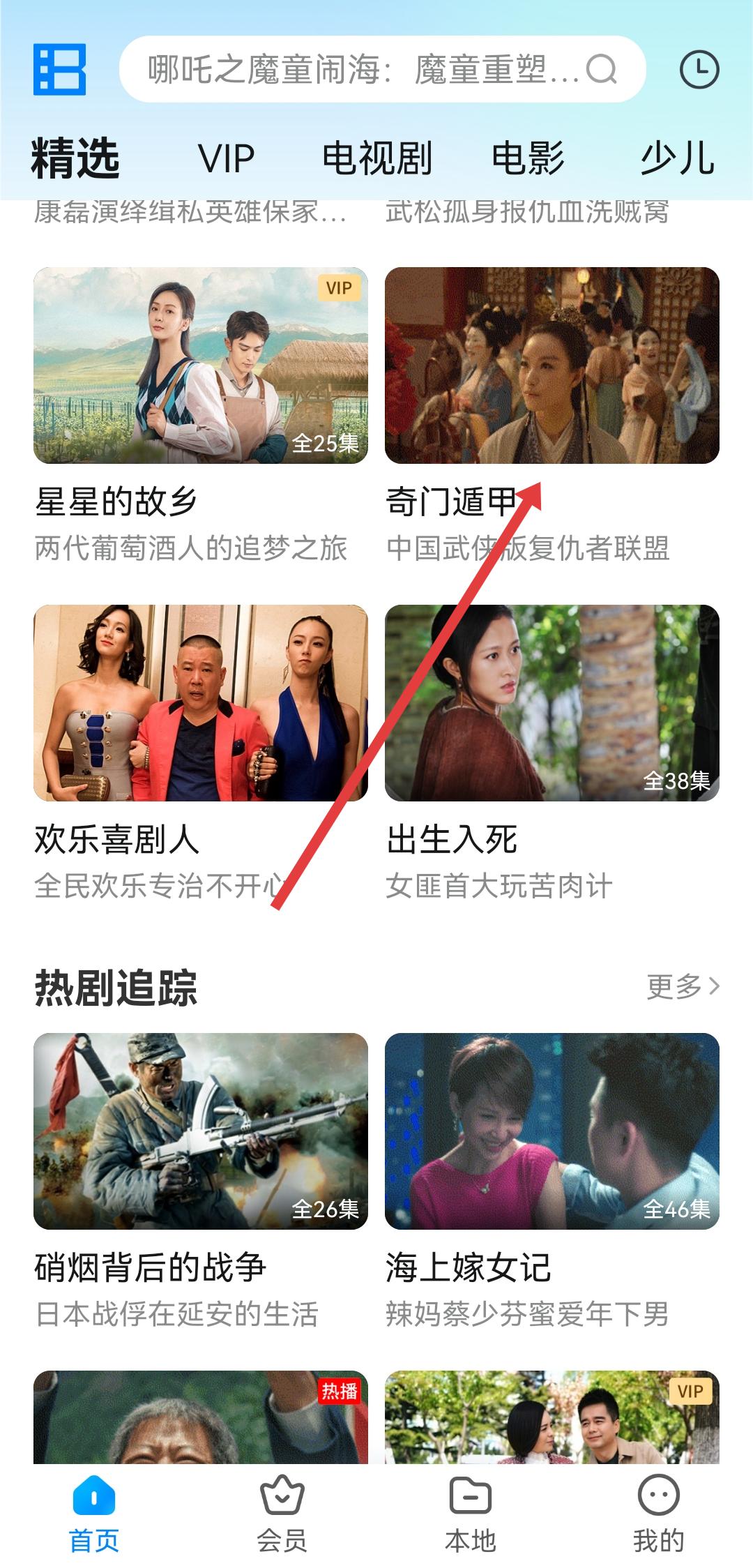This screenshot has height=1568, width=753.
Task: Switch to the 电视剧 tab
Action: pyautogui.click(x=377, y=158)
